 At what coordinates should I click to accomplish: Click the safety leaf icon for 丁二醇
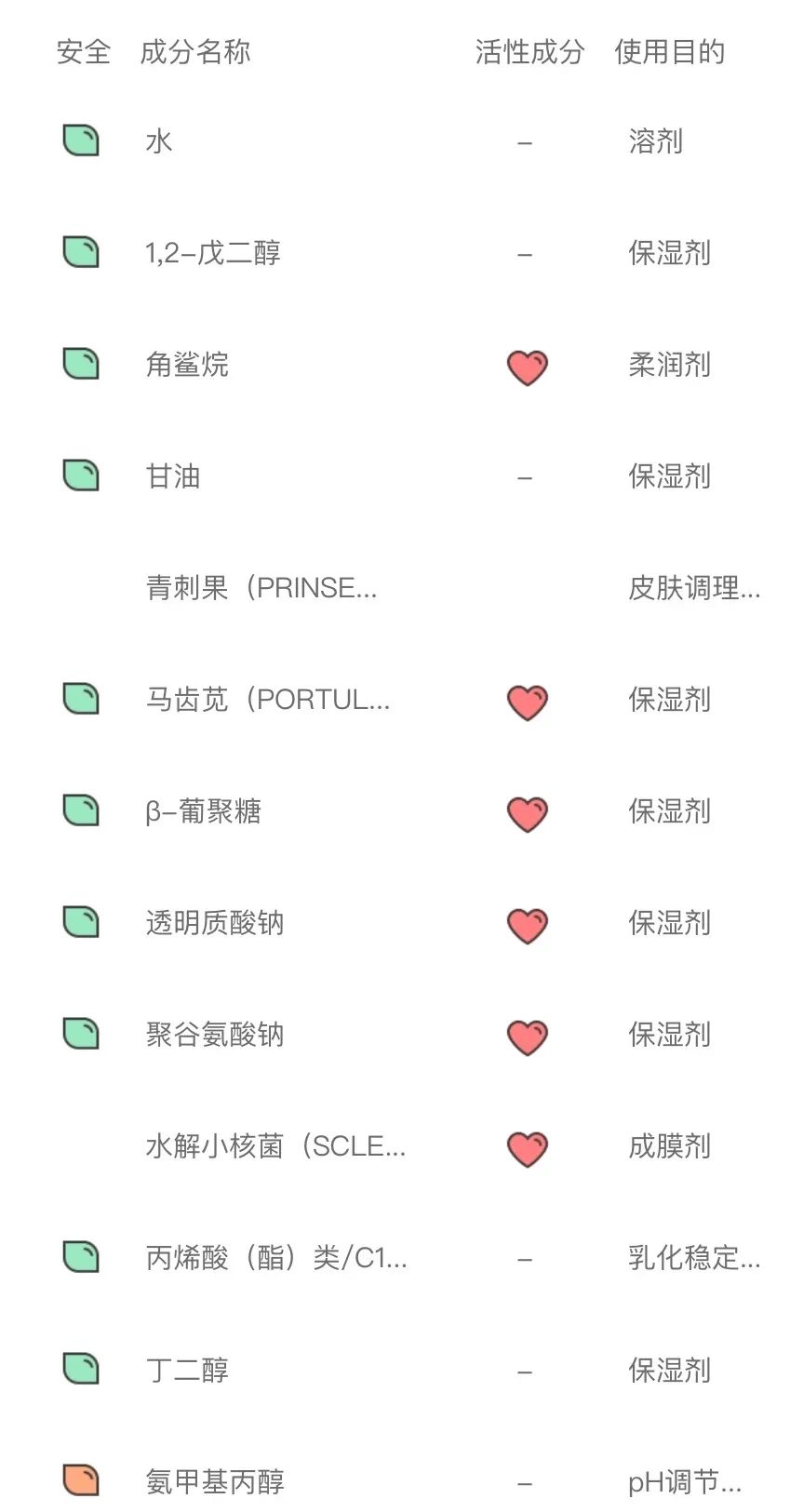[81, 1369]
